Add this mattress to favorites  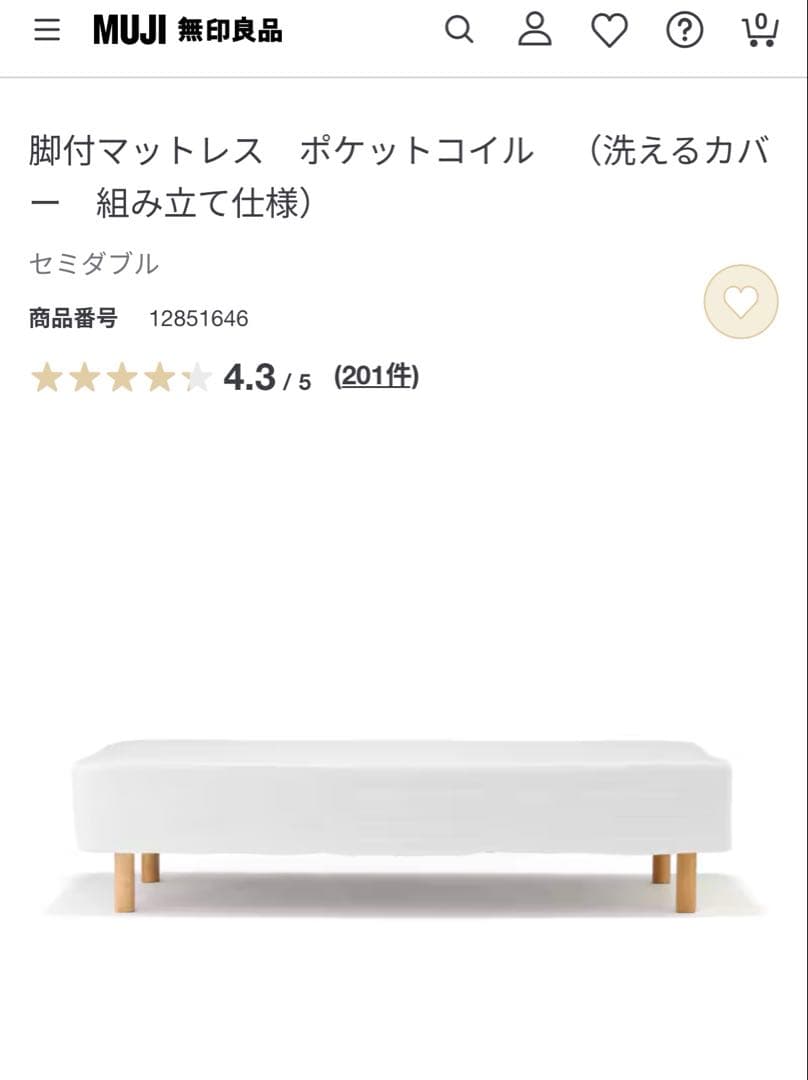click(x=741, y=301)
